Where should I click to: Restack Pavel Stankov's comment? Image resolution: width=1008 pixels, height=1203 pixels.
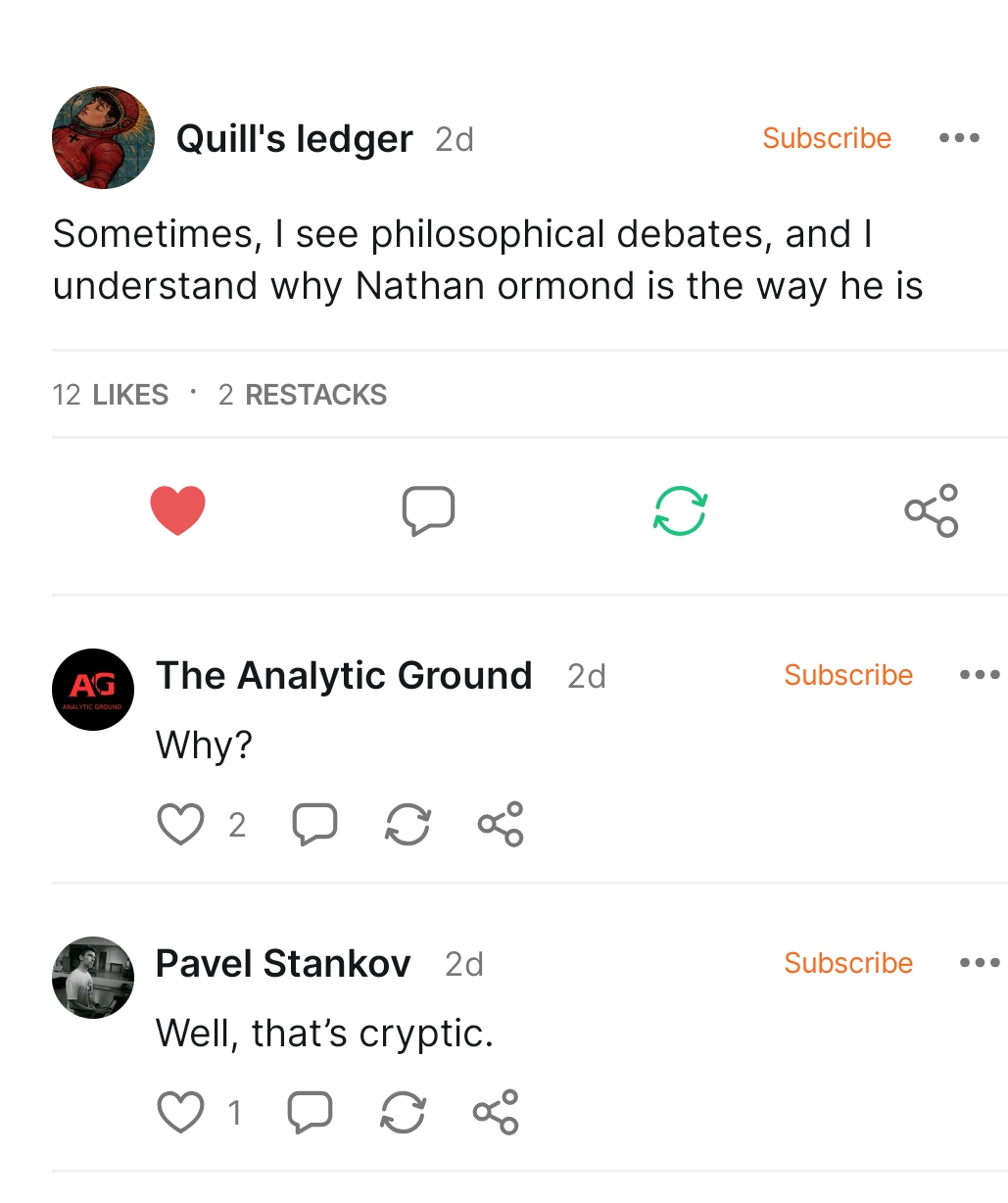coord(403,1113)
